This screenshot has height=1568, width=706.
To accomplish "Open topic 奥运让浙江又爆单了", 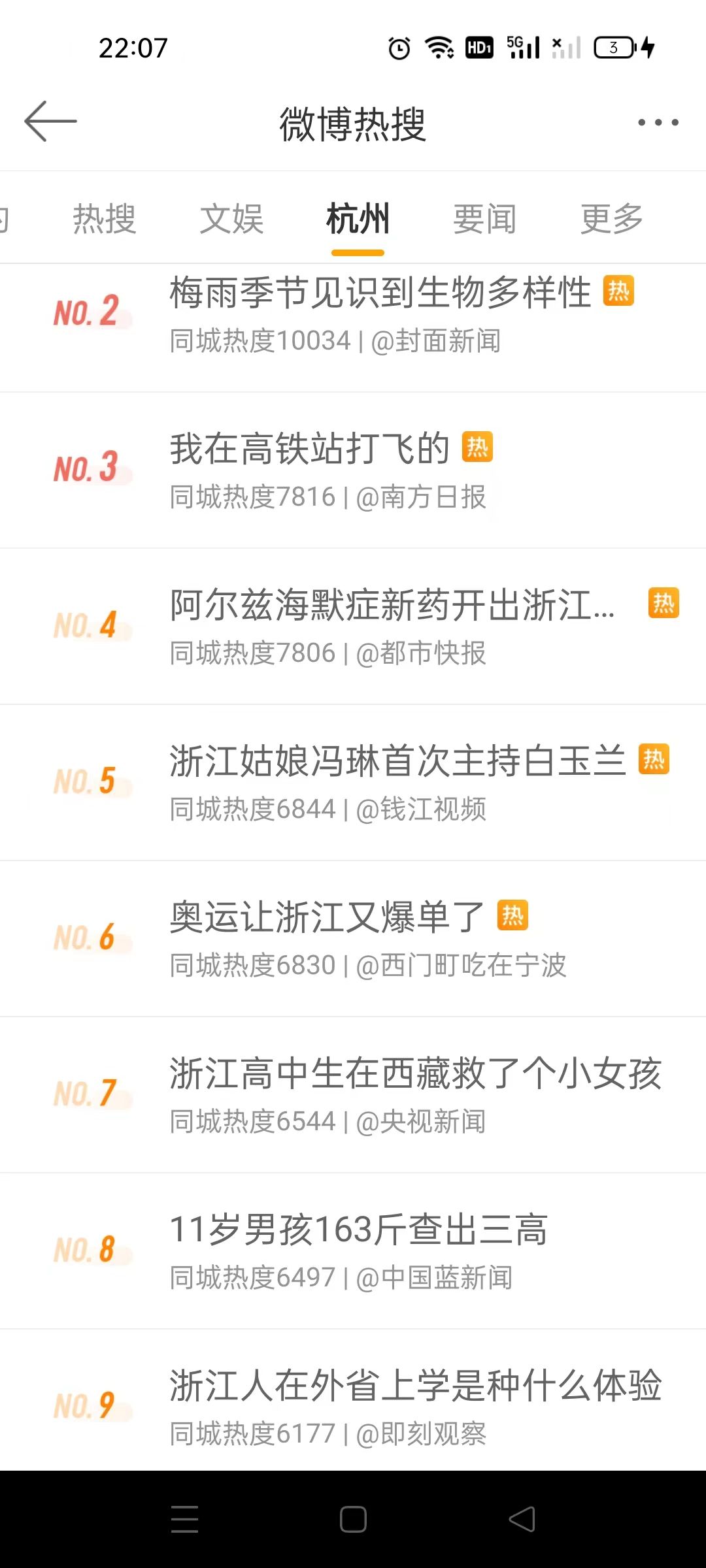I will coord(353,939).
